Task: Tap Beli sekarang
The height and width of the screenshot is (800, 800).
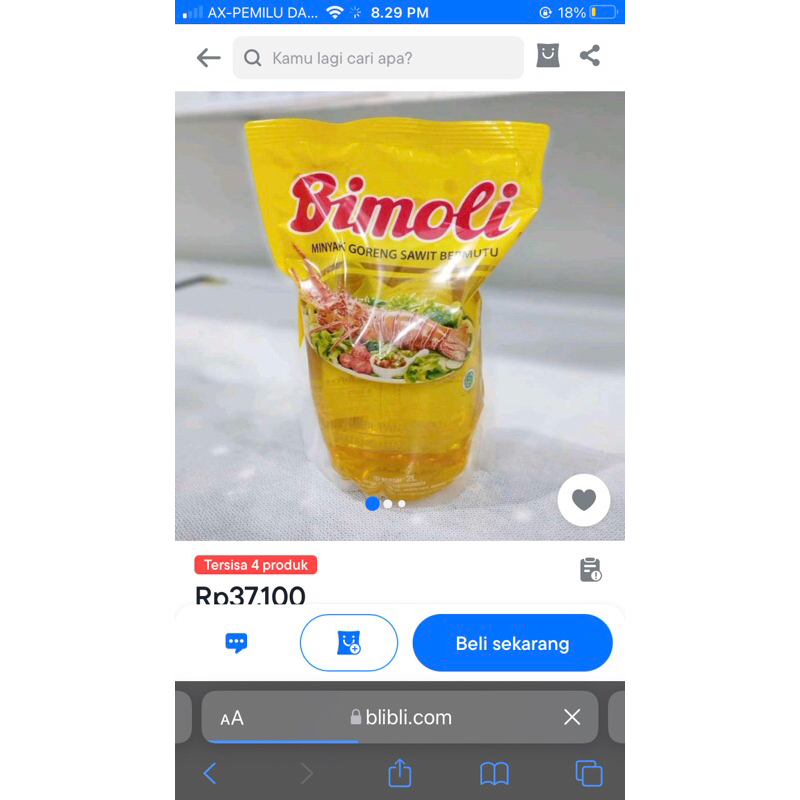Action: 512,643
